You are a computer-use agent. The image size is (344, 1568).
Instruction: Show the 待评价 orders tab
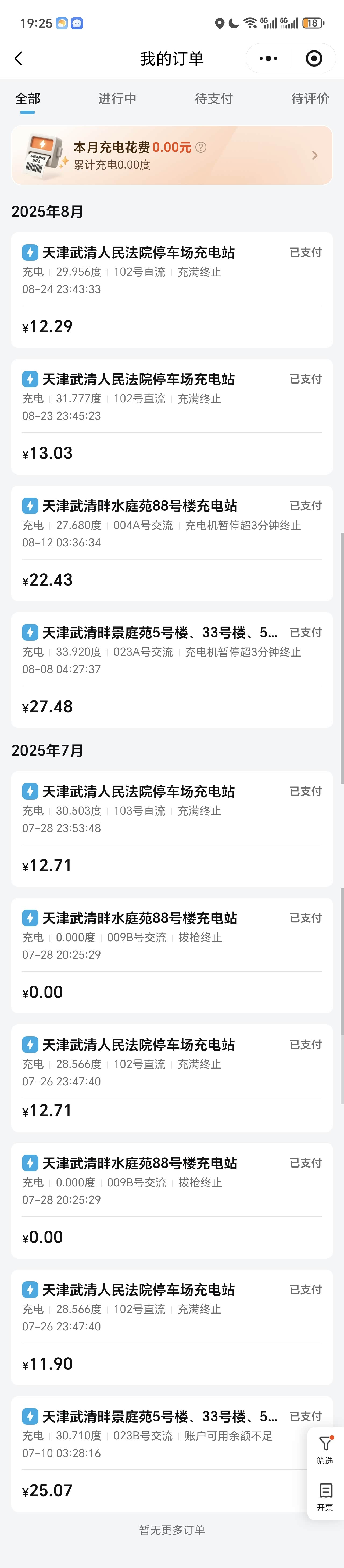(x=310, y=99)
